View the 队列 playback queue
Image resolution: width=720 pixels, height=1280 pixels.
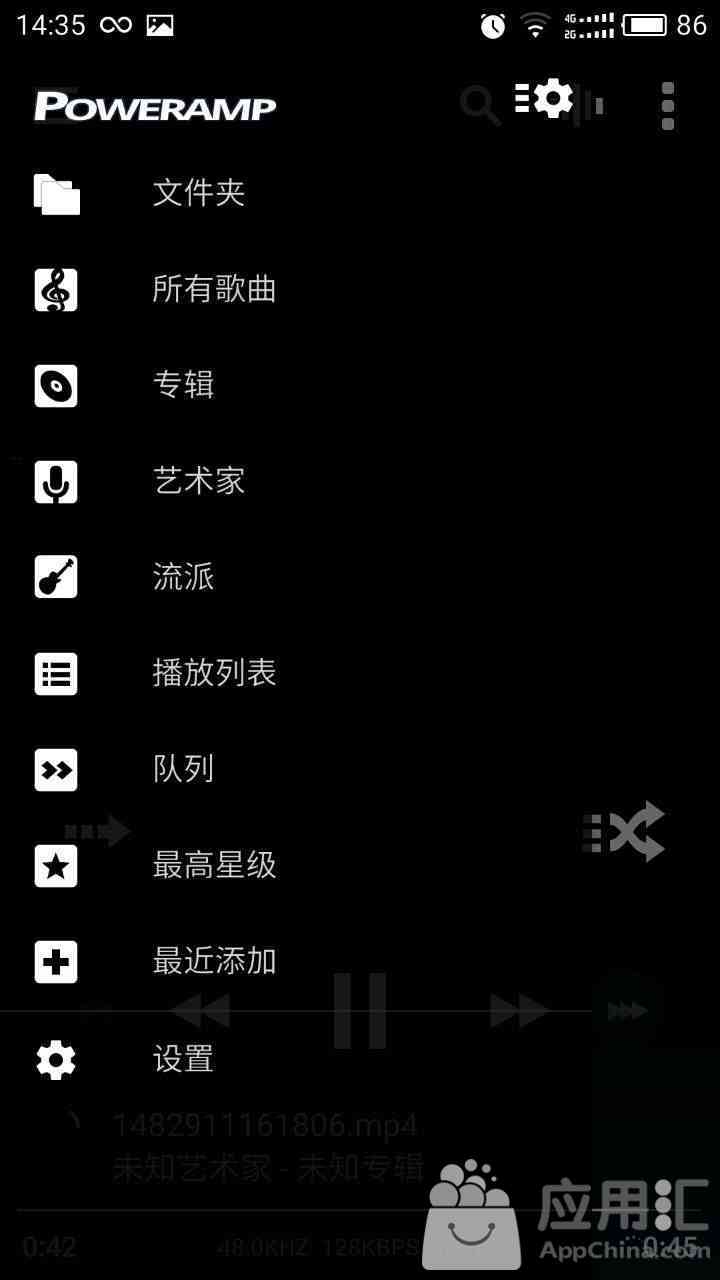click(x=183, y=769)
